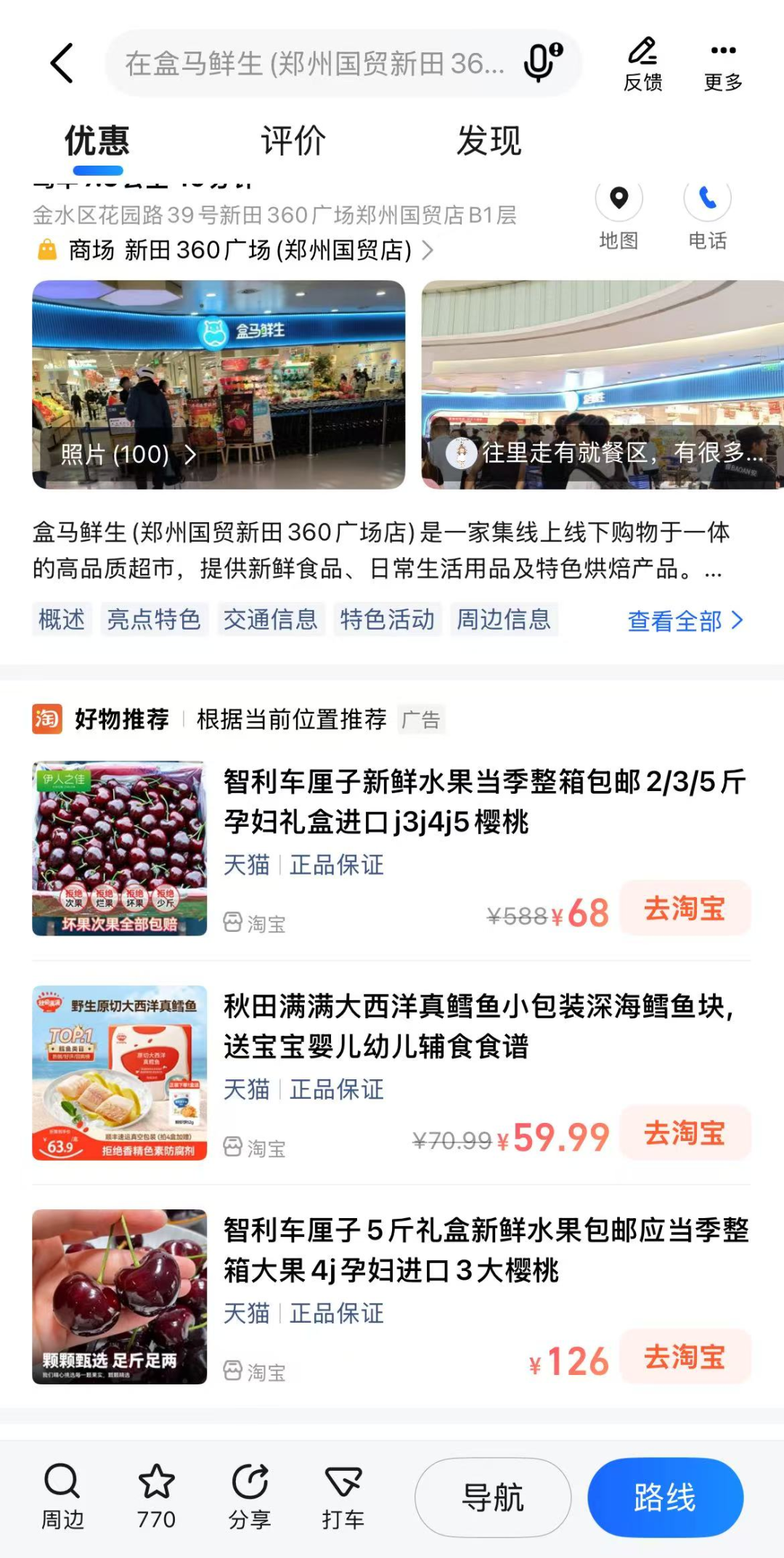Open the 更多 overflow menu

pos(723,64)
